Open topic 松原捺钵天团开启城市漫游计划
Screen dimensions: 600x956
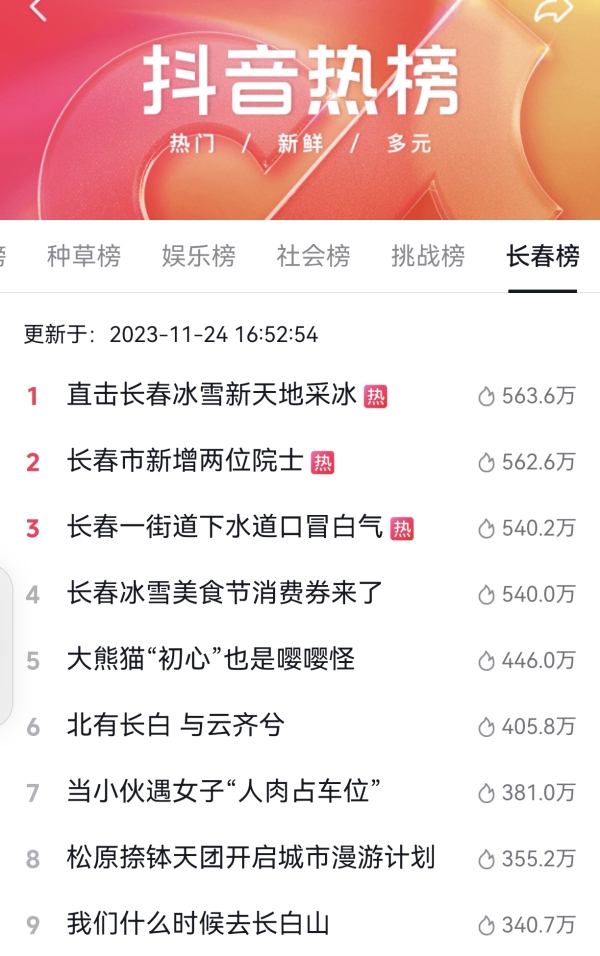pyautogui.click(x=251, y=858)
